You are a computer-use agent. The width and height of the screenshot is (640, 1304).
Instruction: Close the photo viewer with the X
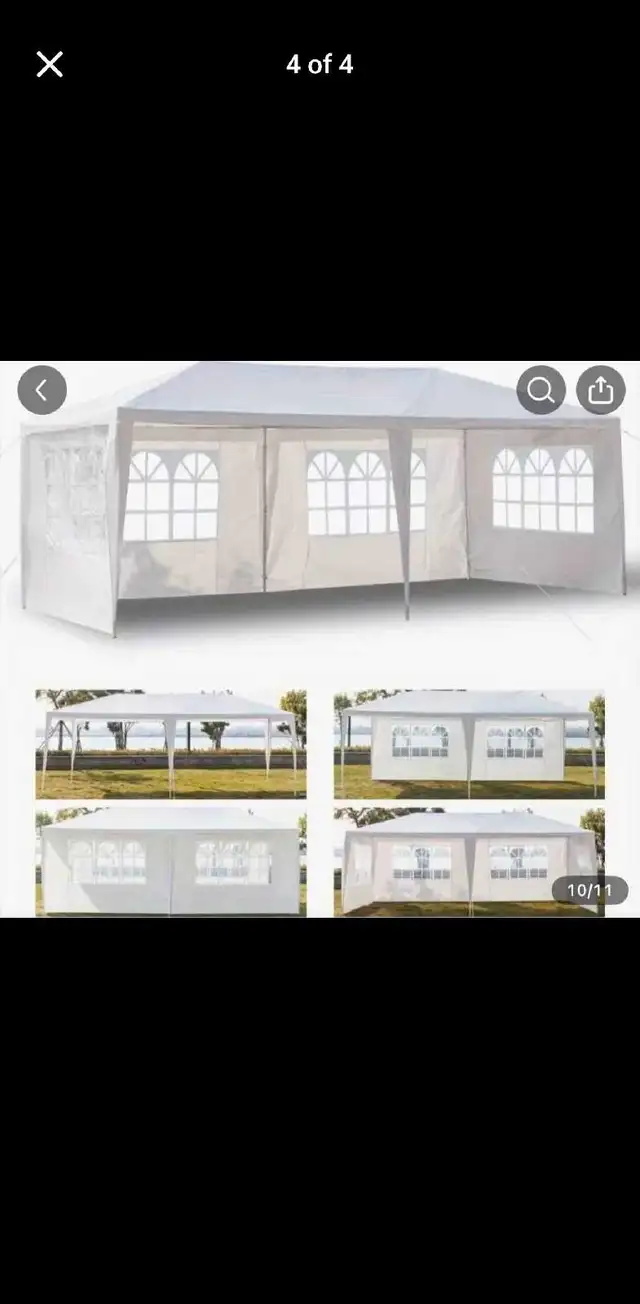[x=49, y=65]
